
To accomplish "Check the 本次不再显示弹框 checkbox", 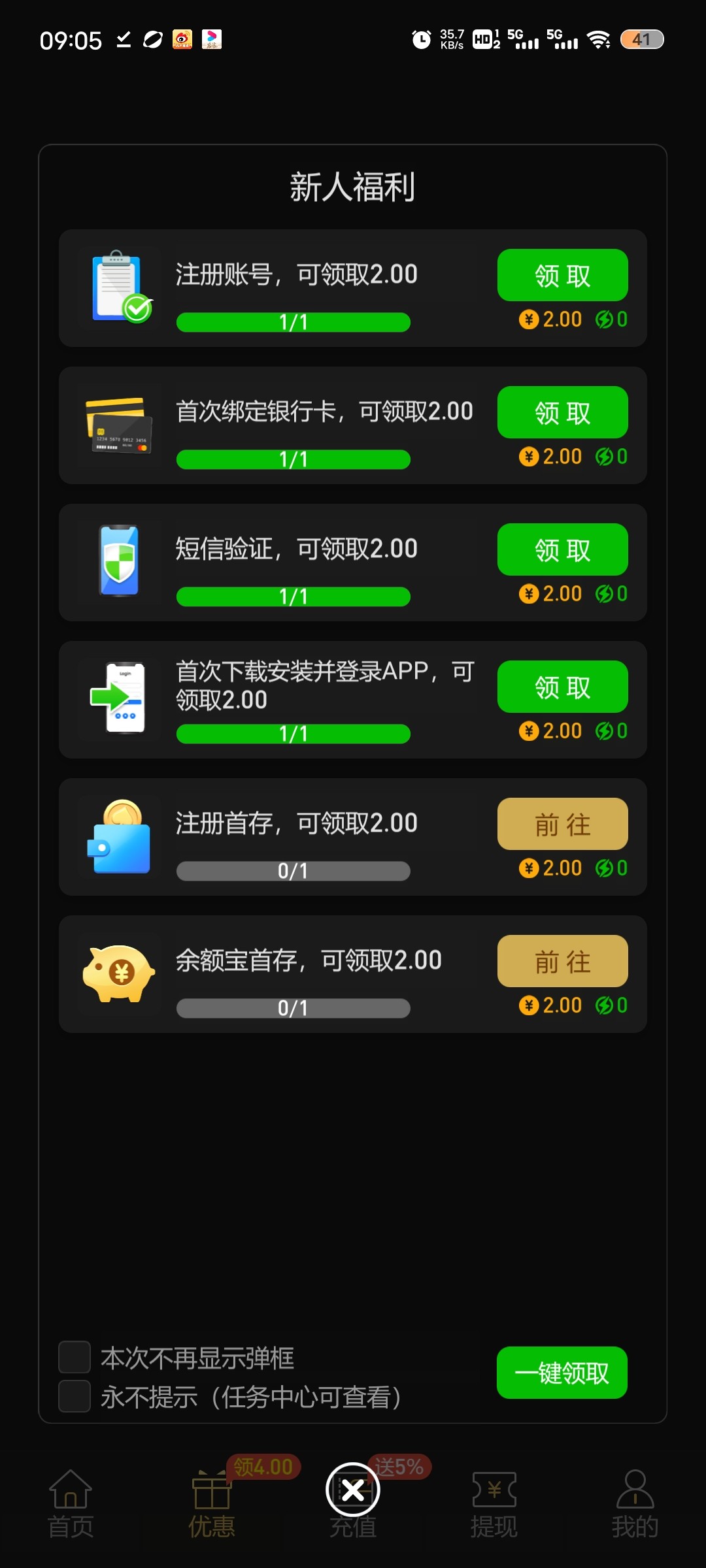I will coord(75,1357).
